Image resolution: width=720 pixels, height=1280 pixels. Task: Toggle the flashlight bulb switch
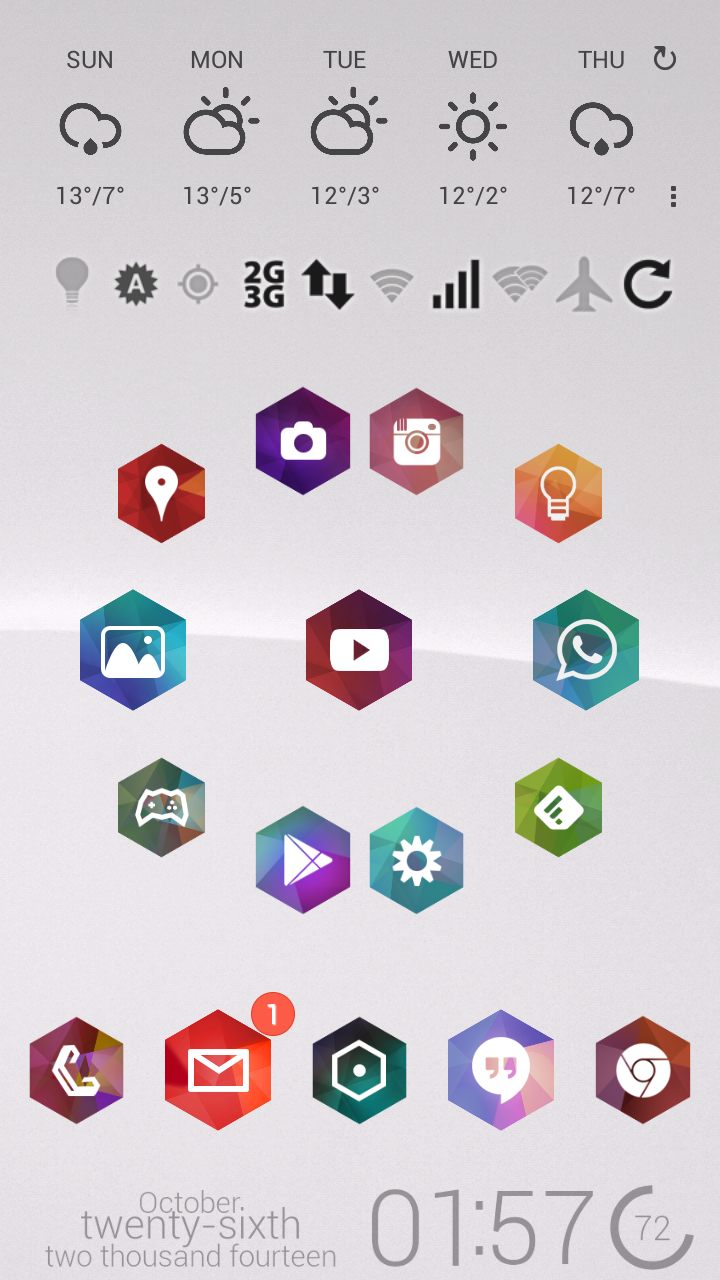(72, 285)
